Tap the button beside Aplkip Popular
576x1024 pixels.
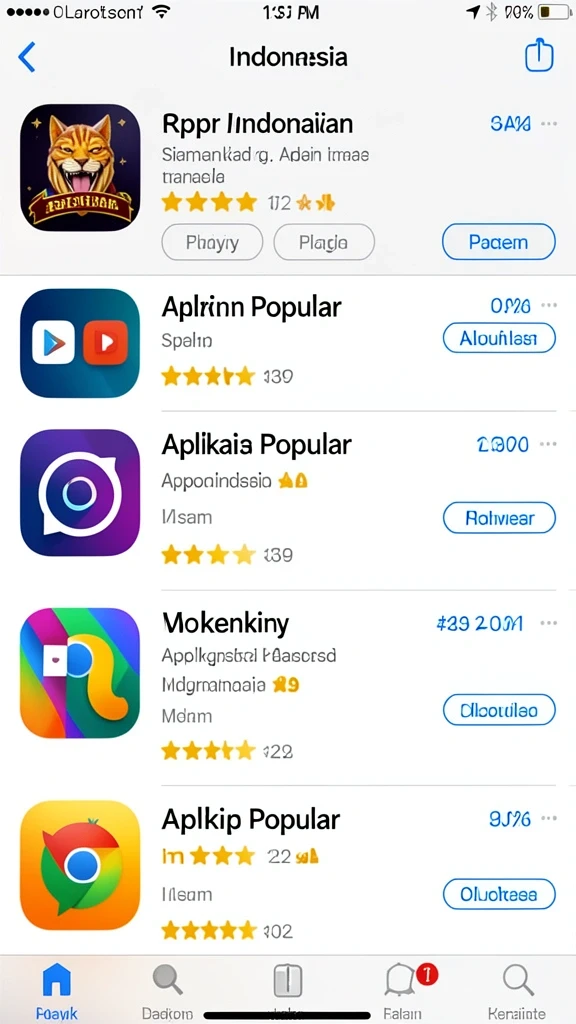pos(499,894)
